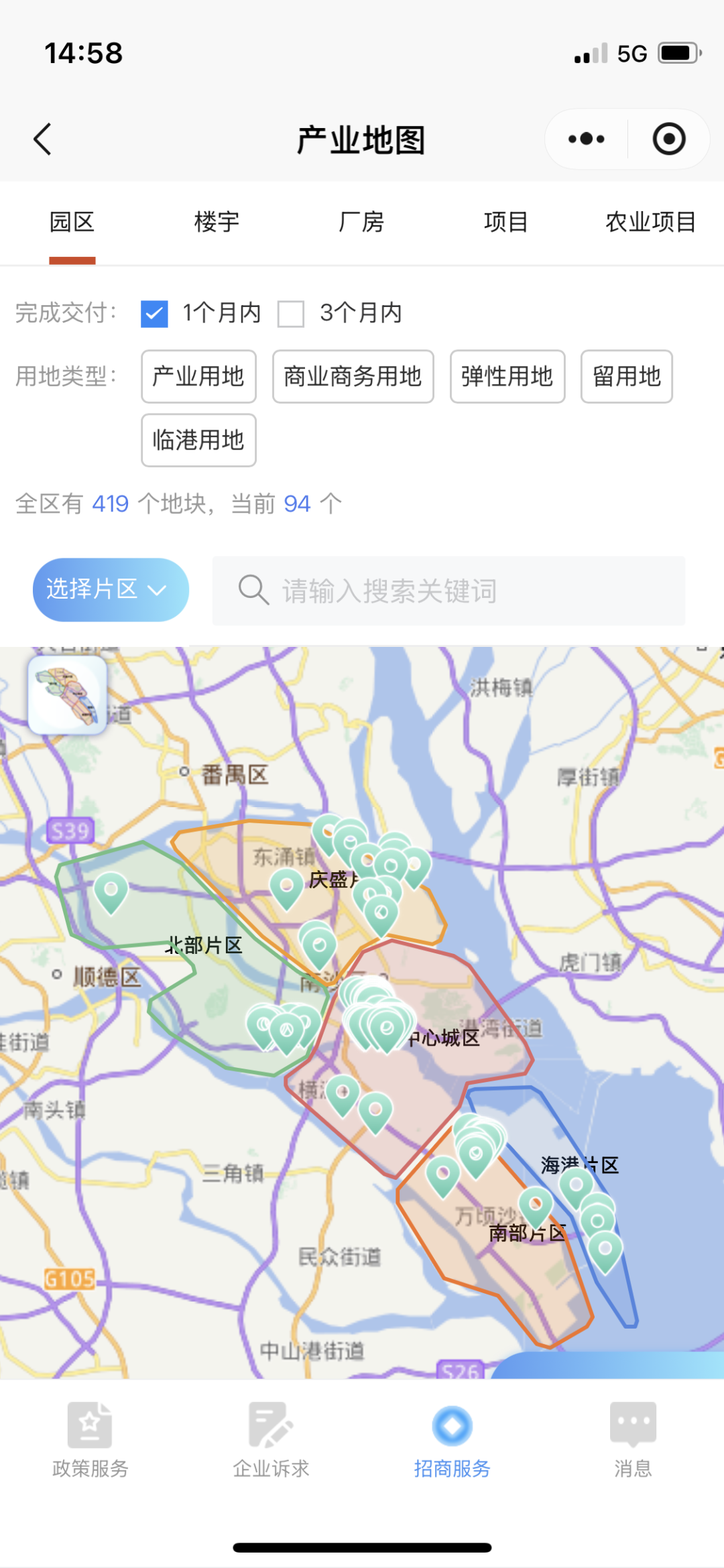Switch to the 项目 tab

506,222
